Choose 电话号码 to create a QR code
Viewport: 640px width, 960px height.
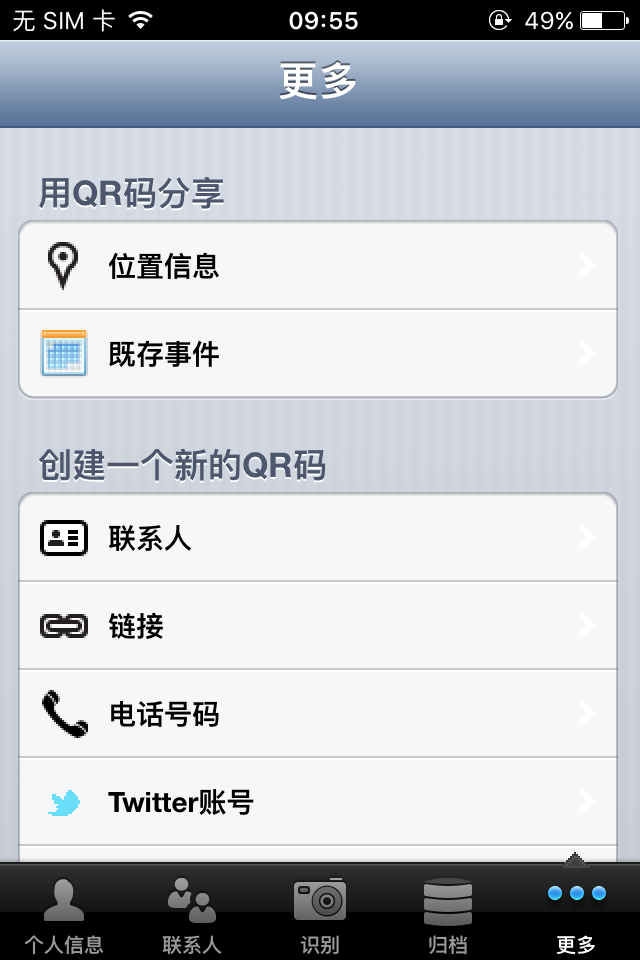318,713
